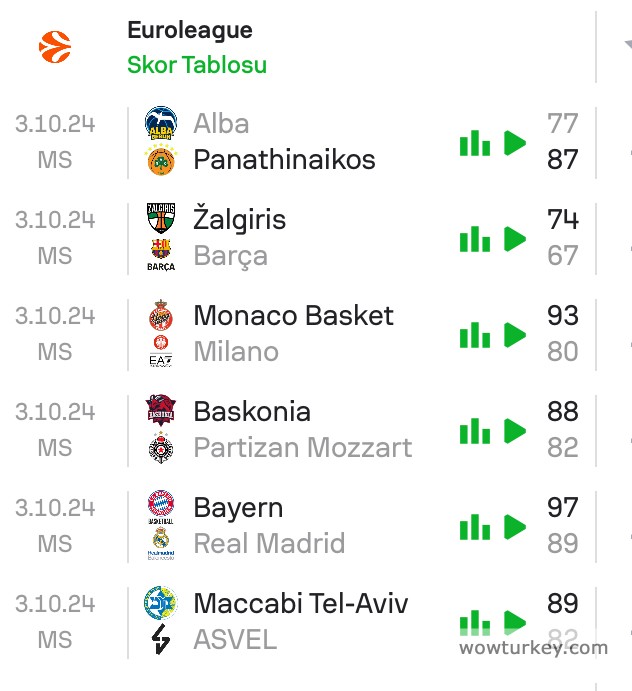This screenshot has height=691, width=632.
Task: View statistics for Žalgiris vs Barça
Action: [x=475, y=239]
